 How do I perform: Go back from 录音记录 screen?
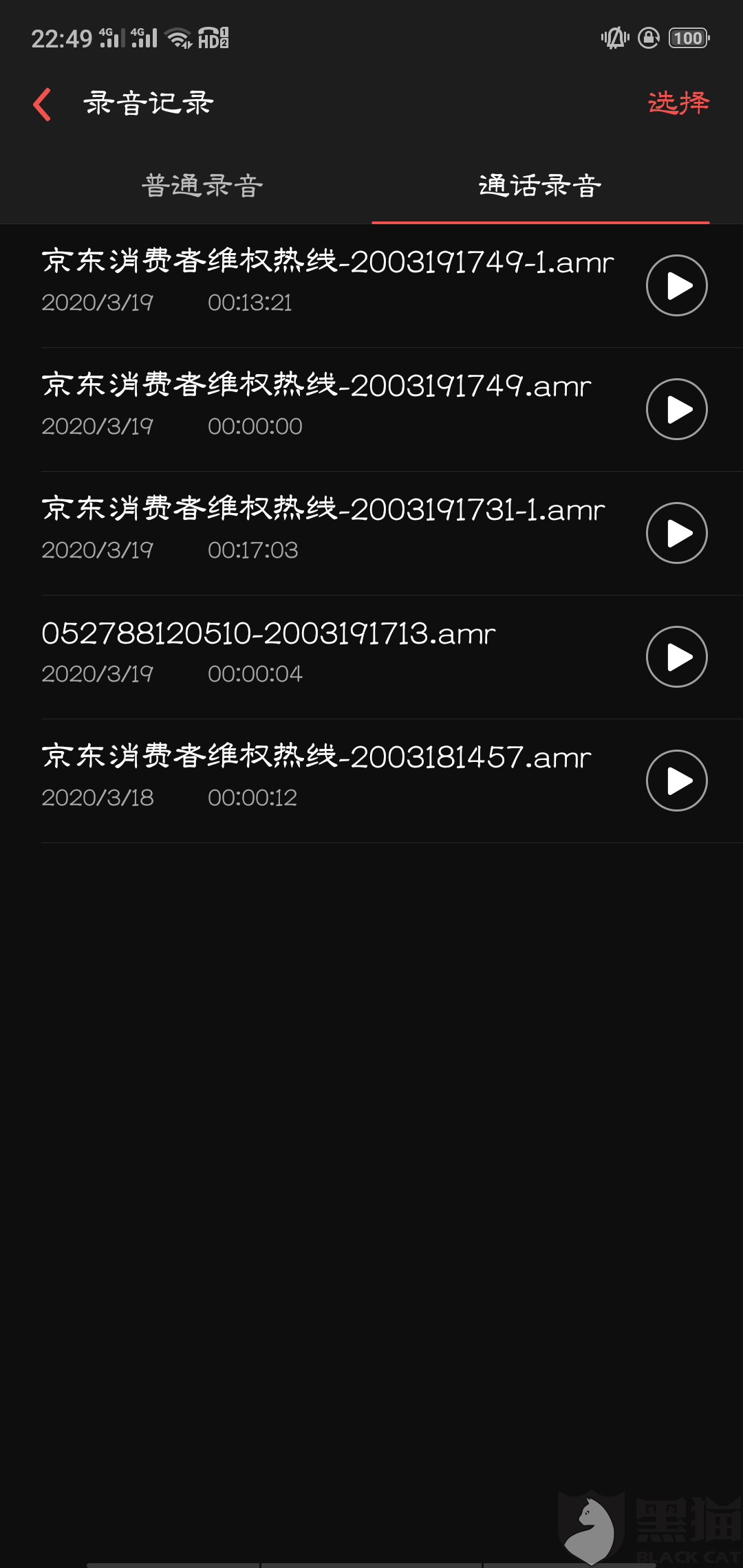coord(43,105)
